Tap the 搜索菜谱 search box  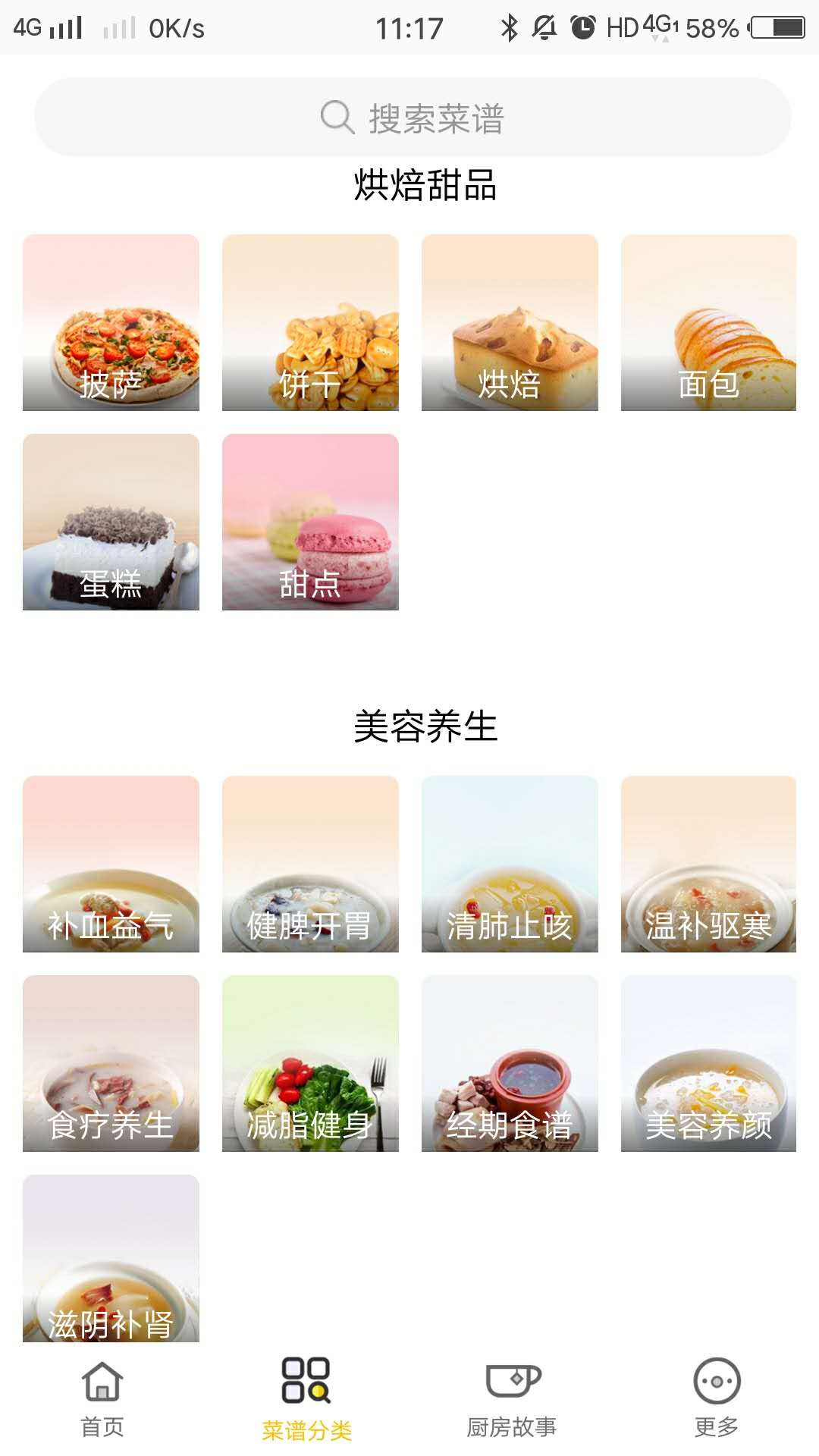413,118
